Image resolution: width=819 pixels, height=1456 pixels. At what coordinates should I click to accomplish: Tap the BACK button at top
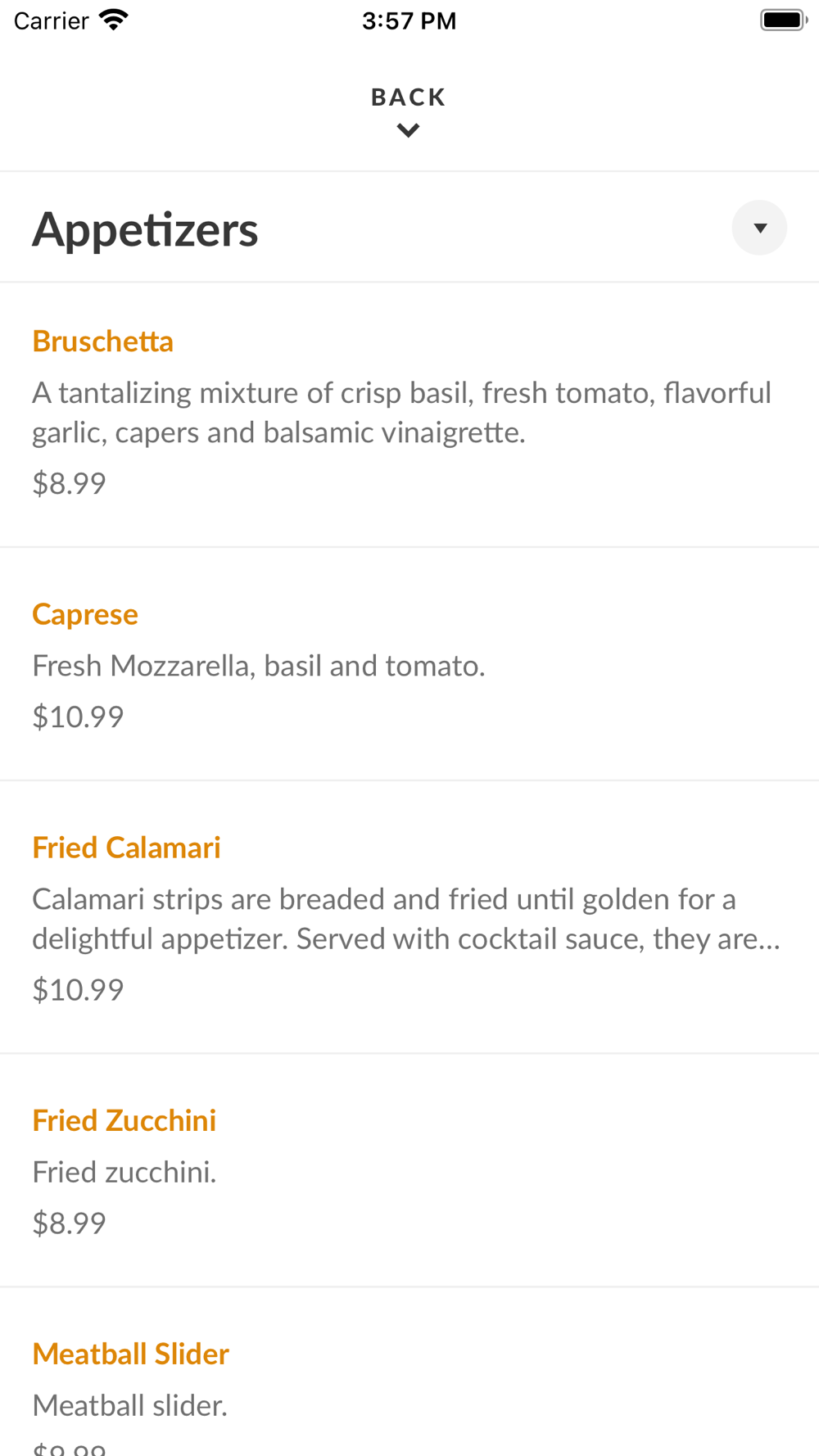coord(409,111)
